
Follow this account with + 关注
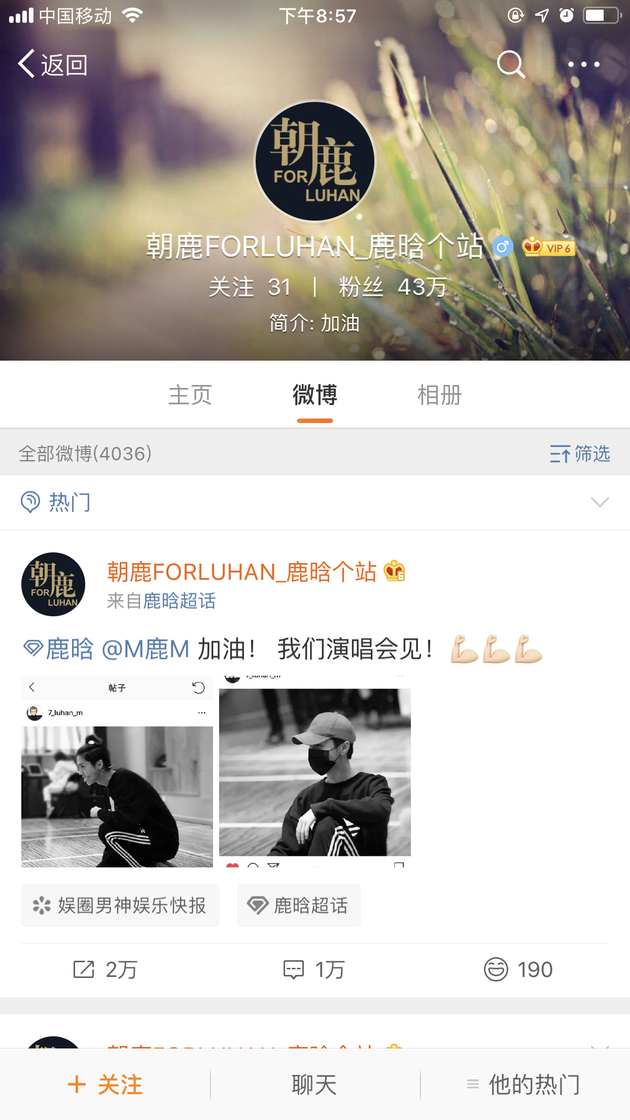tap(105, 1084)
